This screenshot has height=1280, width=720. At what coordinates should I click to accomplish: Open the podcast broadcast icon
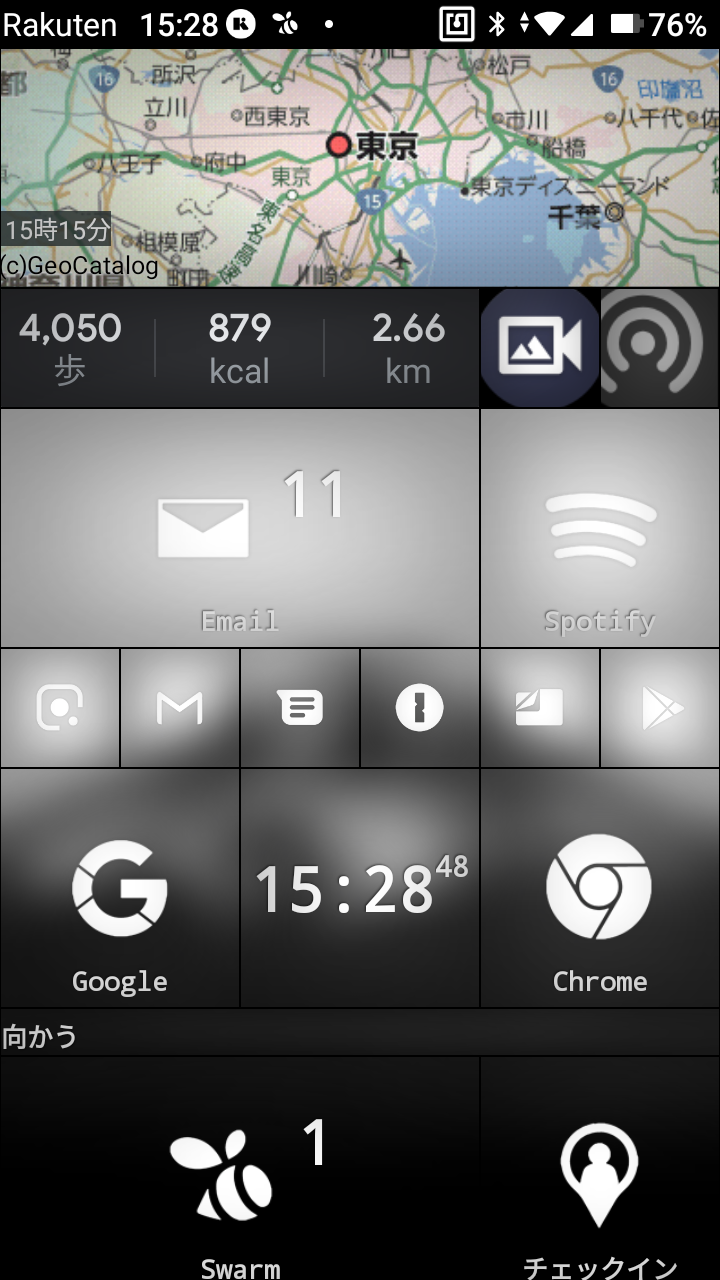[x=660, y=348]
